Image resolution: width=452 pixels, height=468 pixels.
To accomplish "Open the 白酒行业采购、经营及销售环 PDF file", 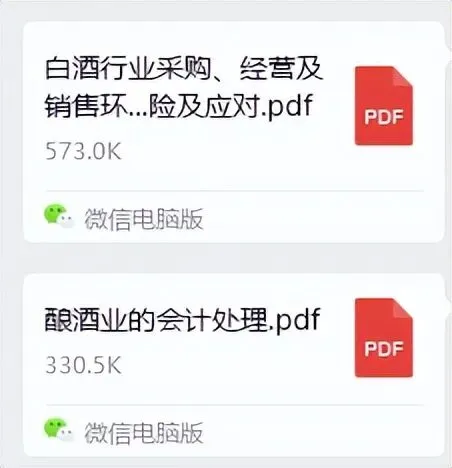I will coord(234,132).
